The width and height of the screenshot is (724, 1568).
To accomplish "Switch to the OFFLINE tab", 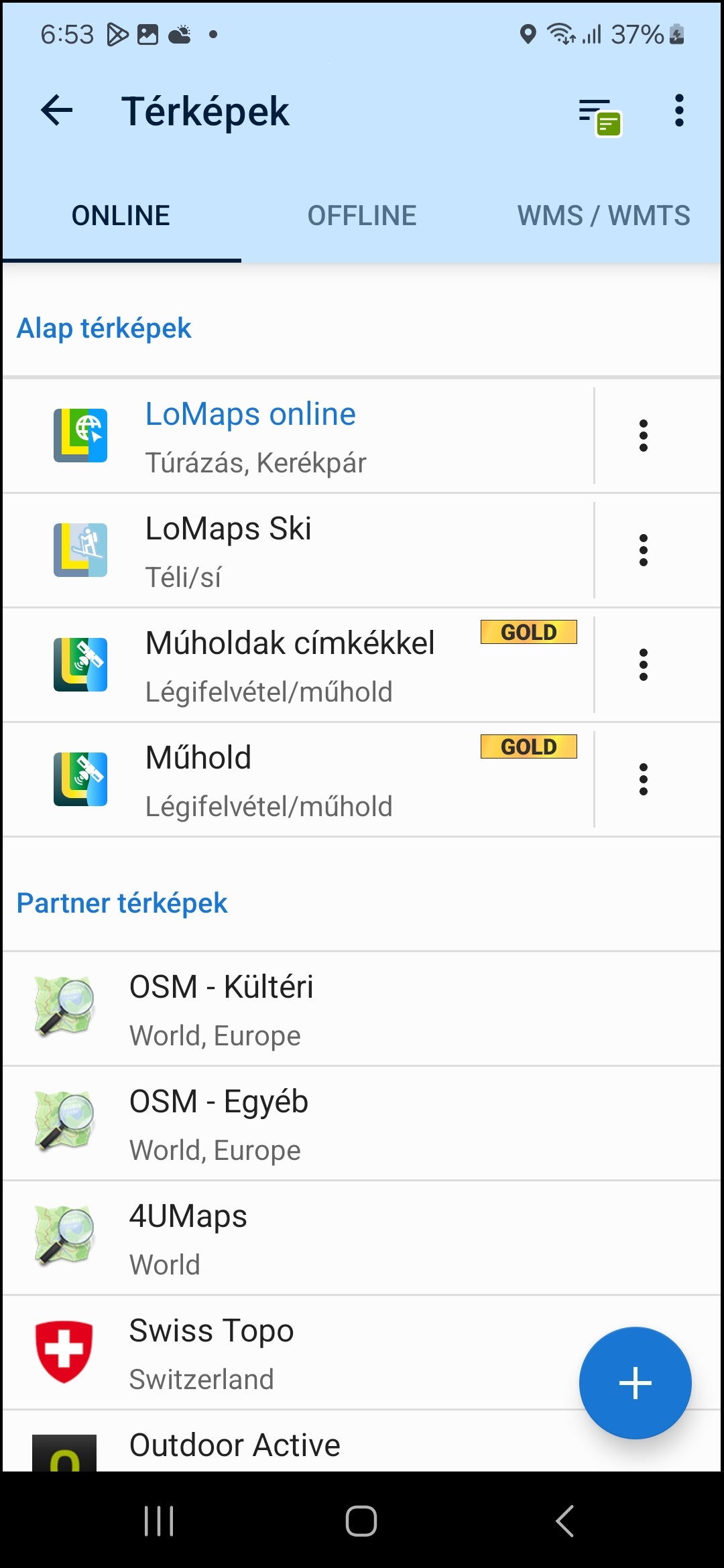I will click(362, 216).
